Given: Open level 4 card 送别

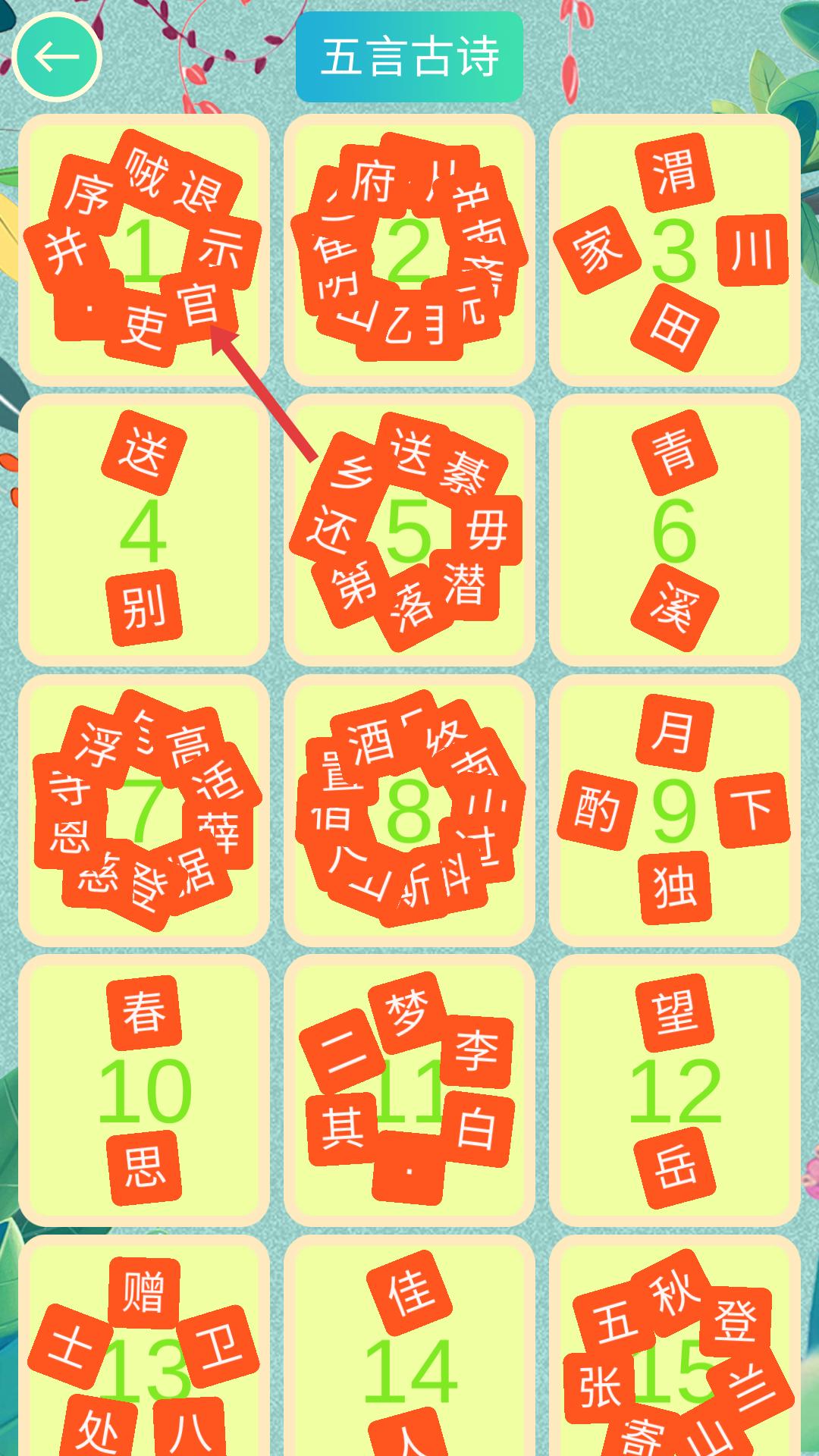Looking at the screenshot, I should coord(144,530).
